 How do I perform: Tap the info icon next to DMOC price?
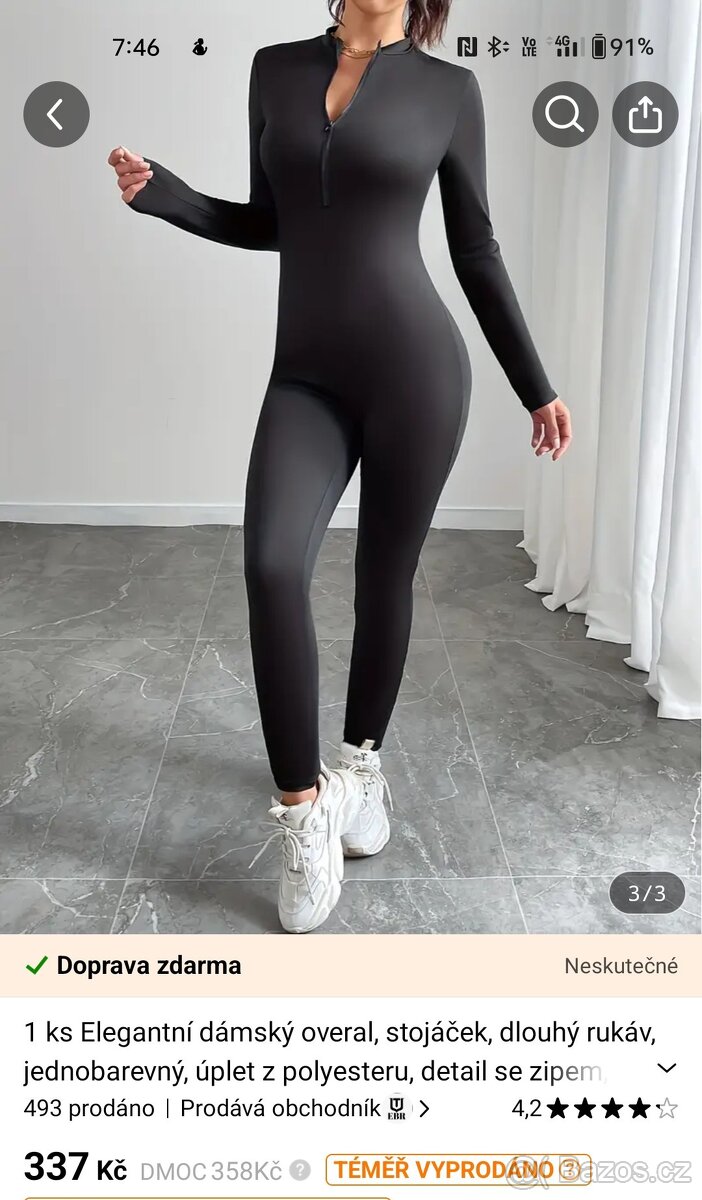300,1170
